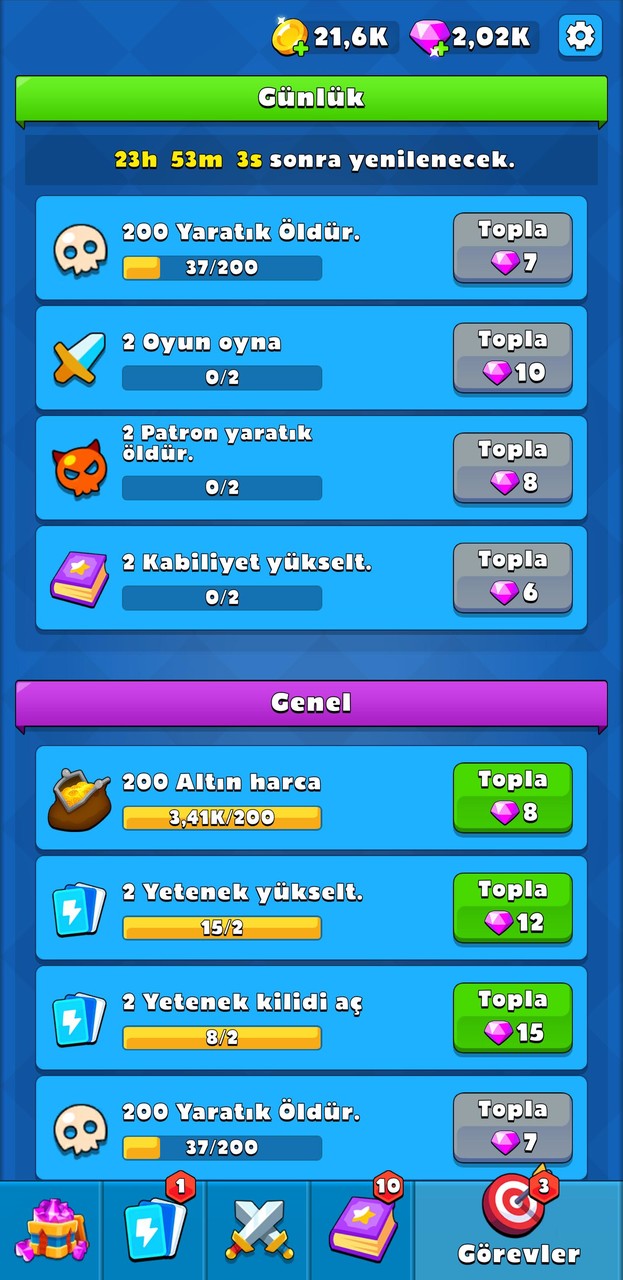Open the settings gear icon

point(580,37)
